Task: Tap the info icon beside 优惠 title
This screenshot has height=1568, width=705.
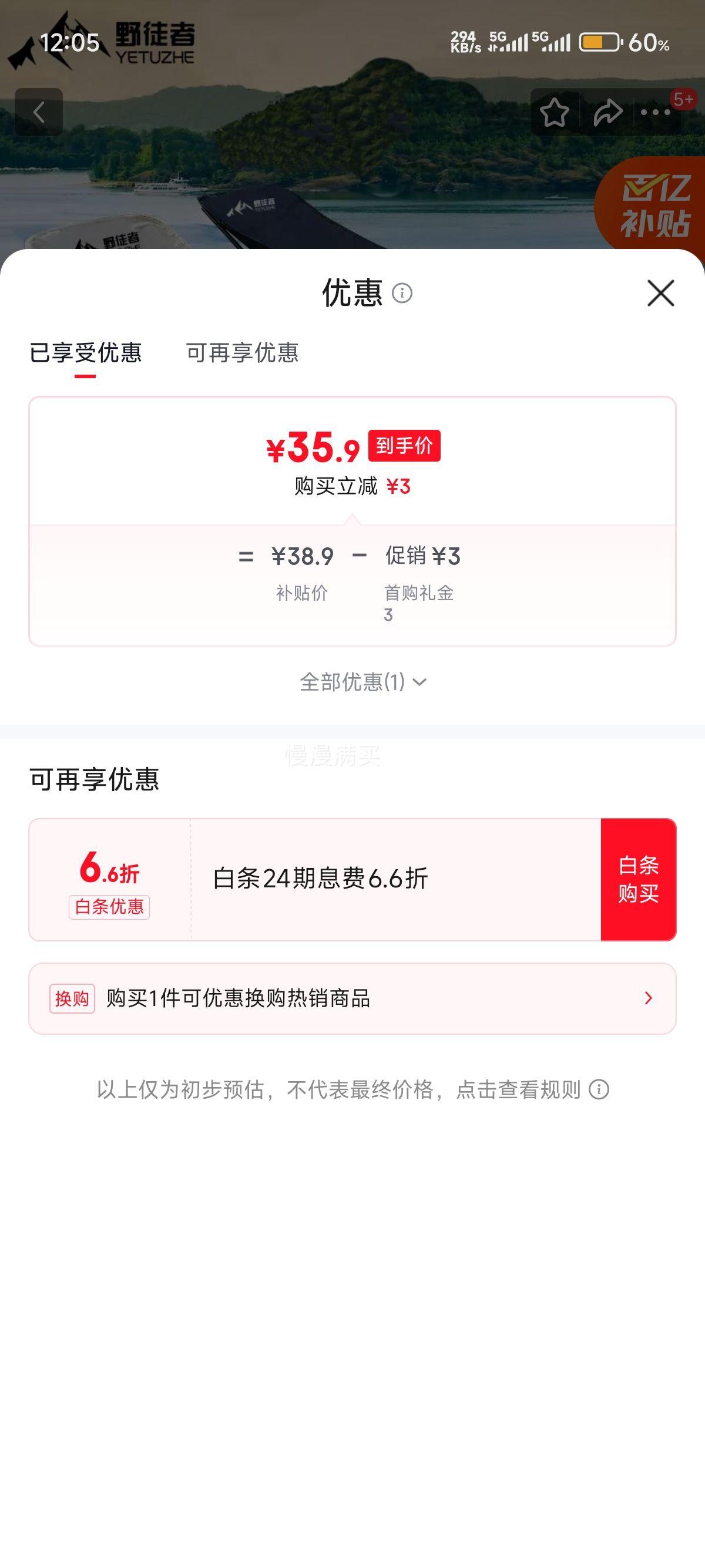Action: tap(404, 293)
